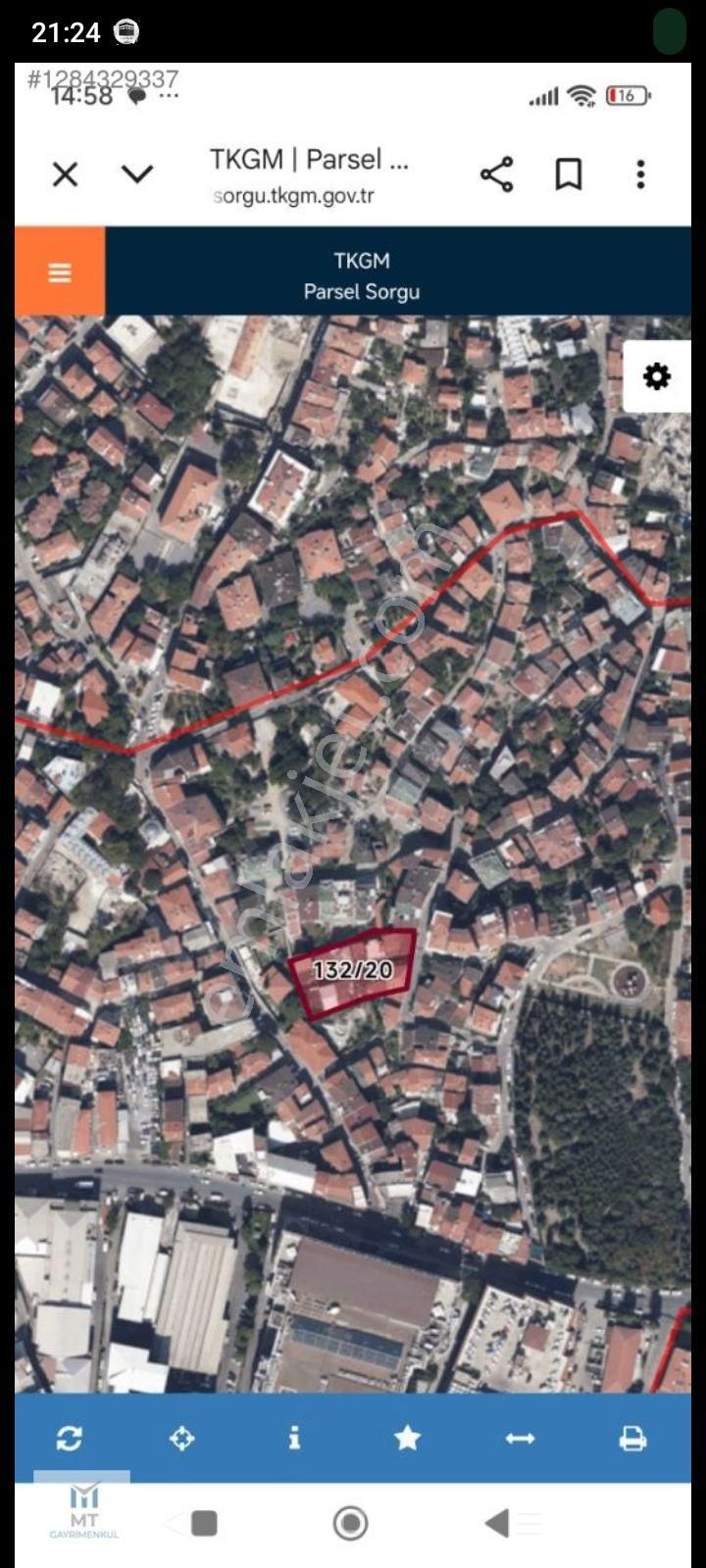Toggle the star to favorite the parcel
Screen dimensions: 706x1568
407,1439
